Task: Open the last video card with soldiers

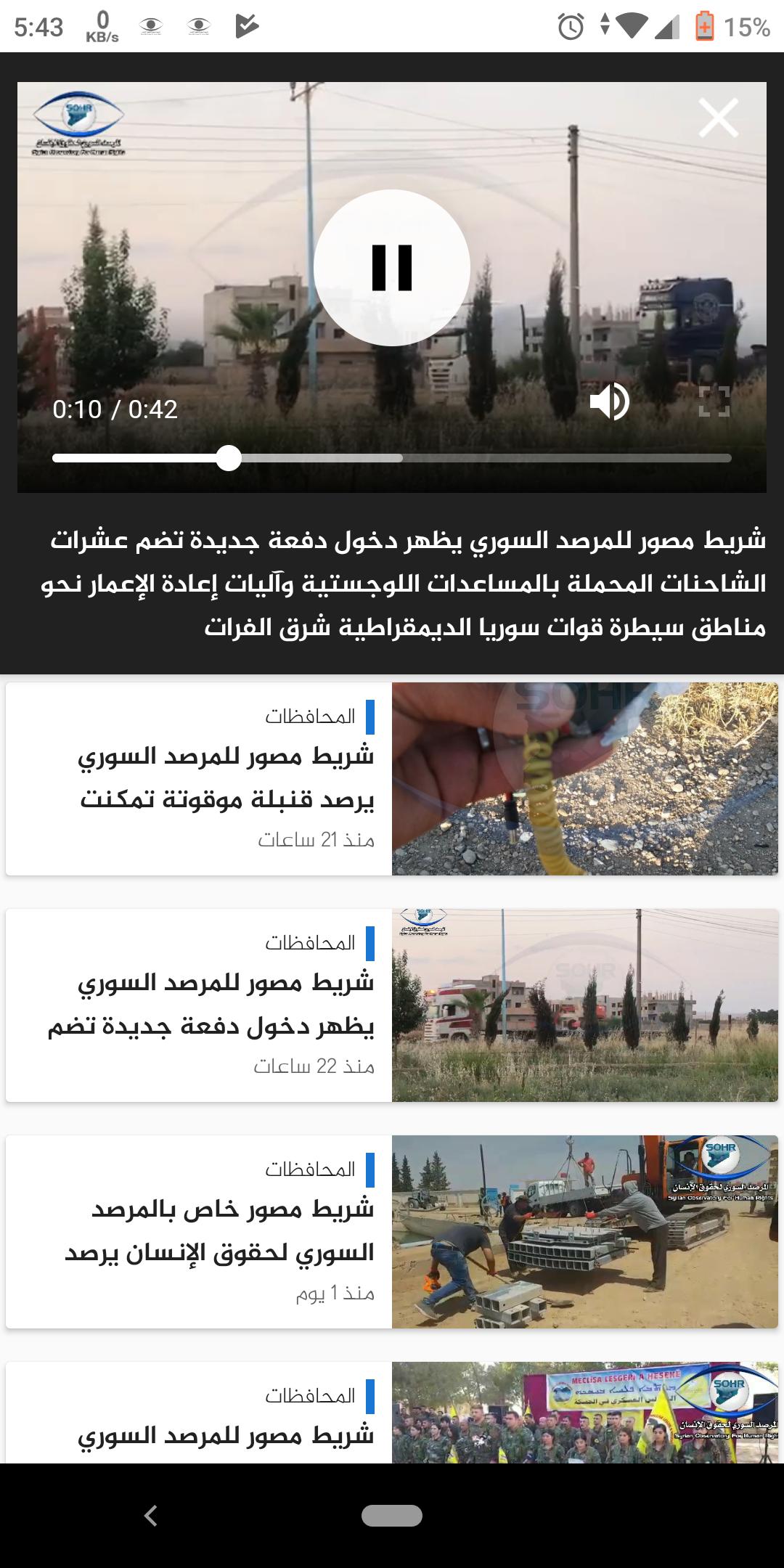Action: 392,1412
